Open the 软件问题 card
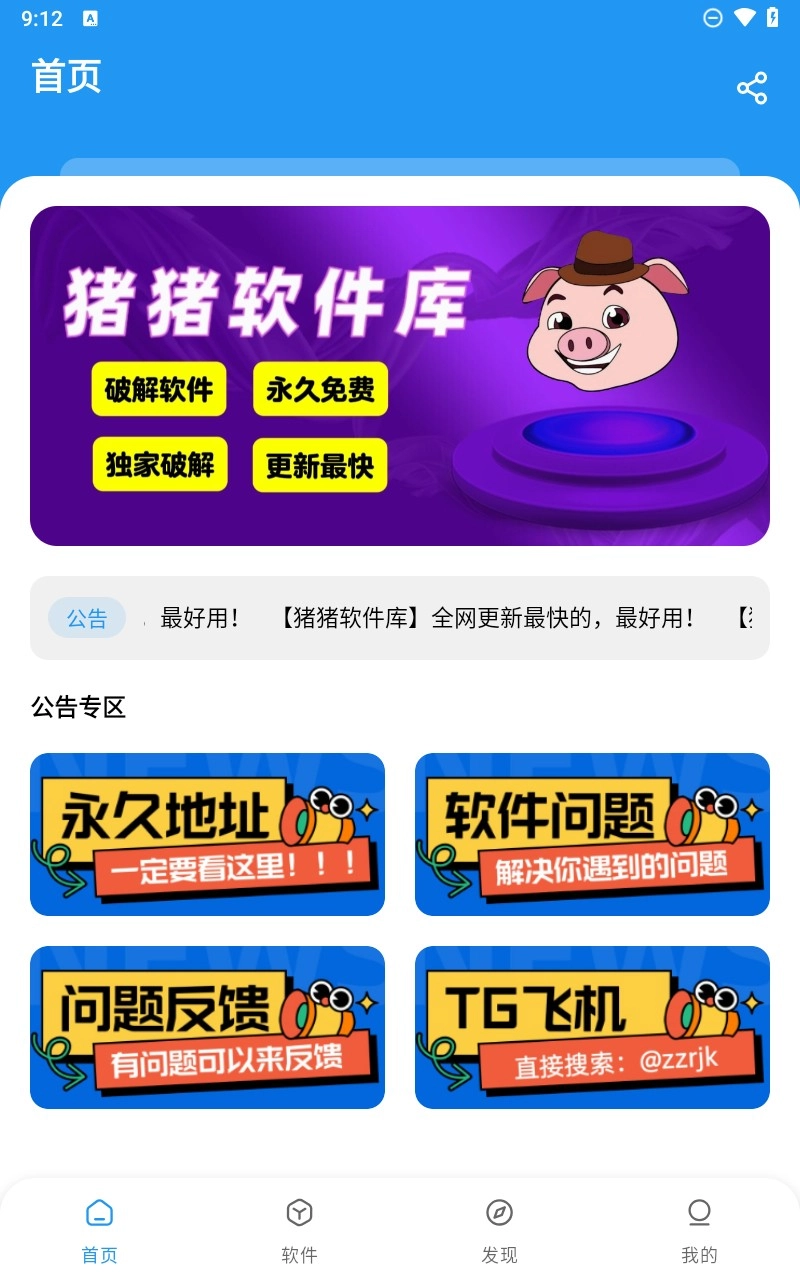This screenshot has height=1280, width=800. pos(592,834)
